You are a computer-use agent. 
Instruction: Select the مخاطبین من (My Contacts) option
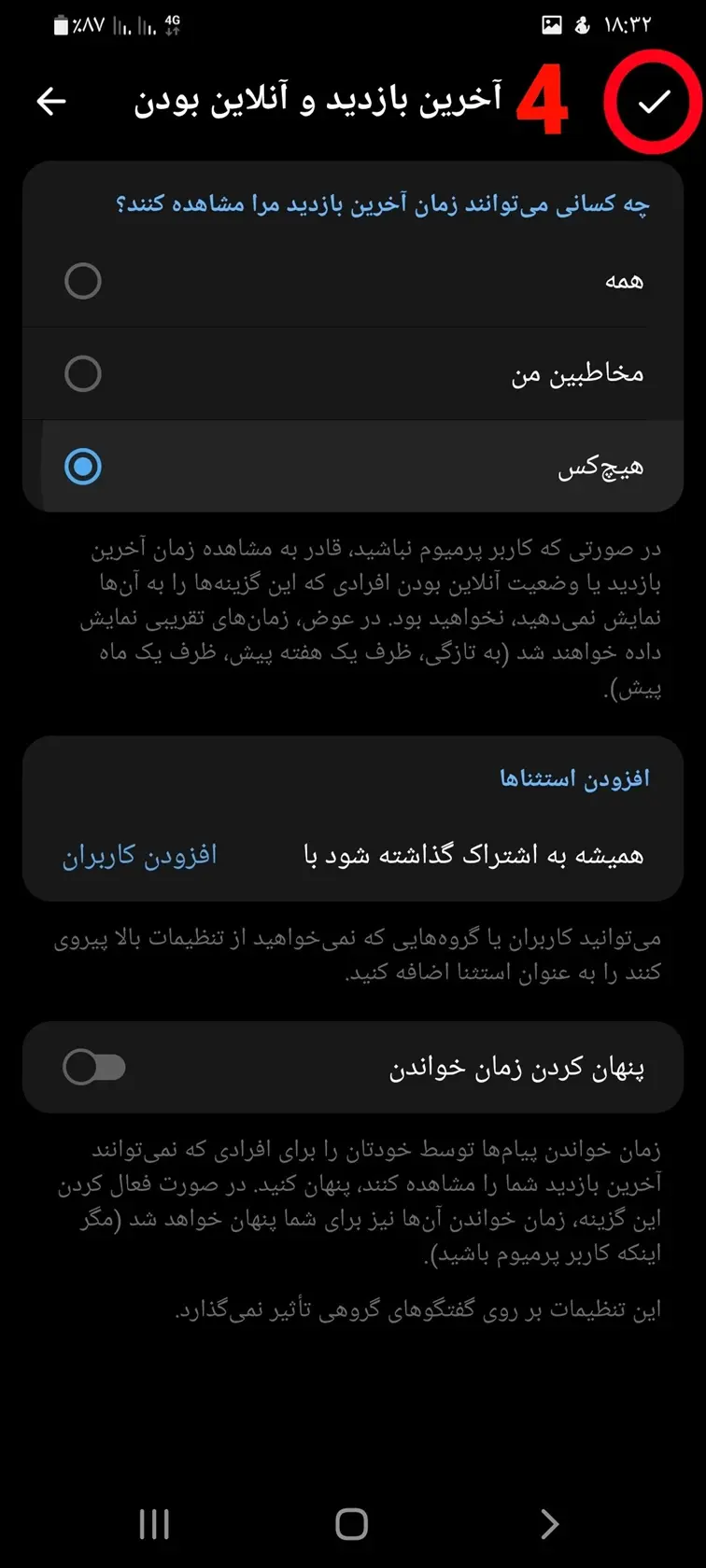[x=353, y=373]
